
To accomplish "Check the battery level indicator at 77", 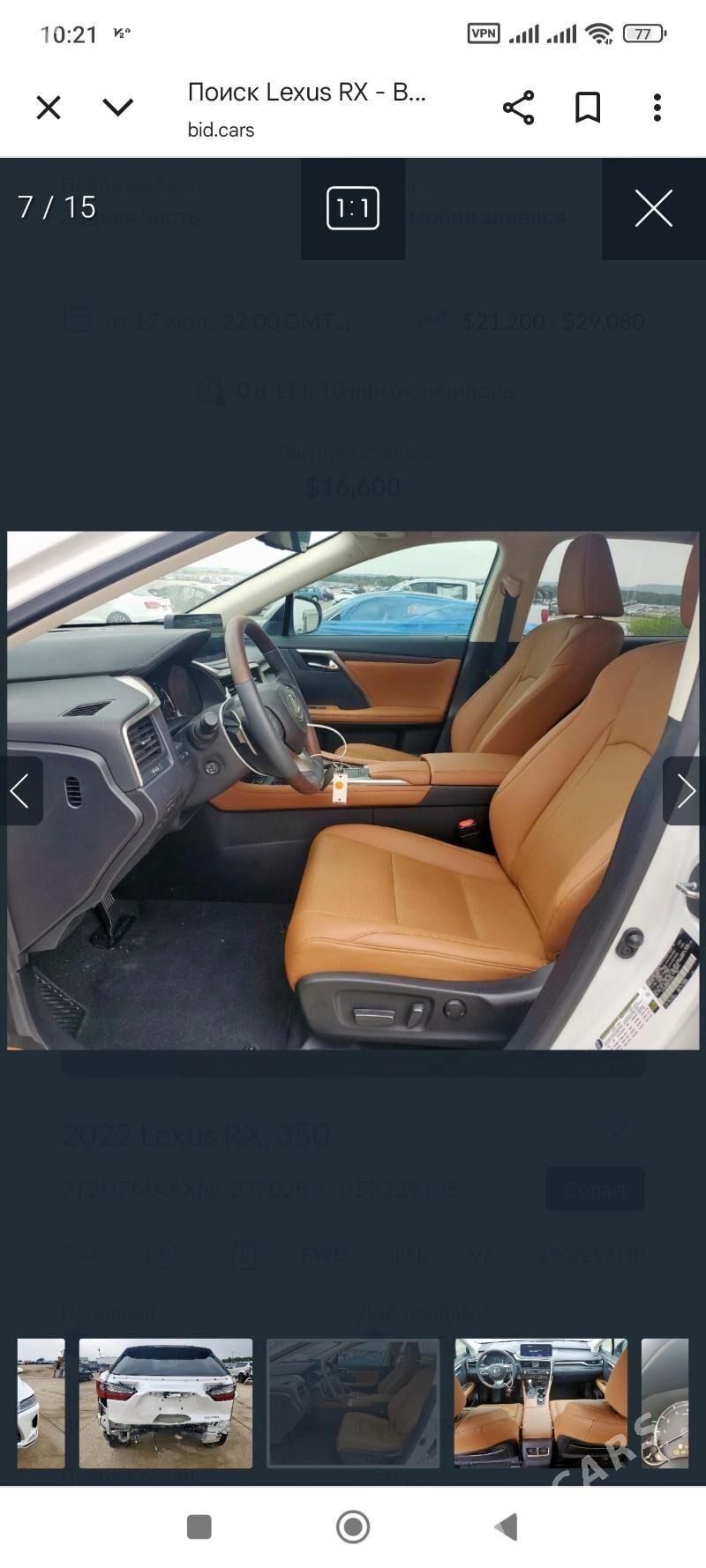I will tap(643, 32).
